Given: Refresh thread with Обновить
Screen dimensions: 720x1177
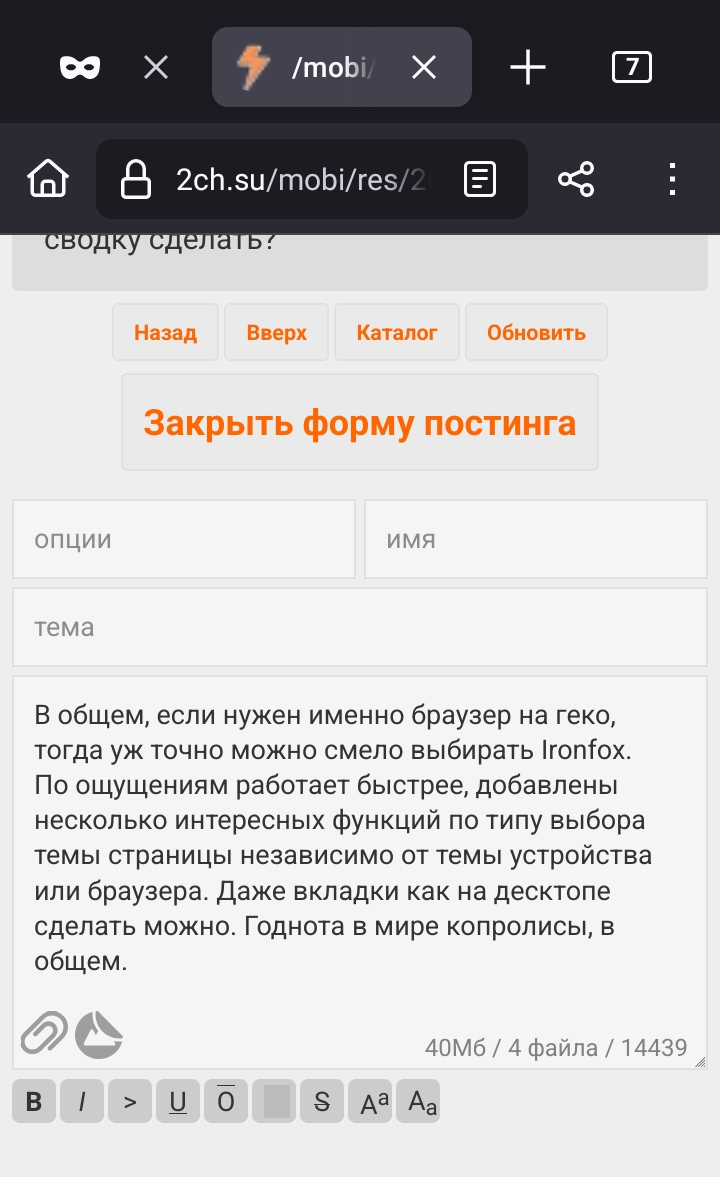Looking at the screenshot, I should pyautogui.click(x=536, y=333).
